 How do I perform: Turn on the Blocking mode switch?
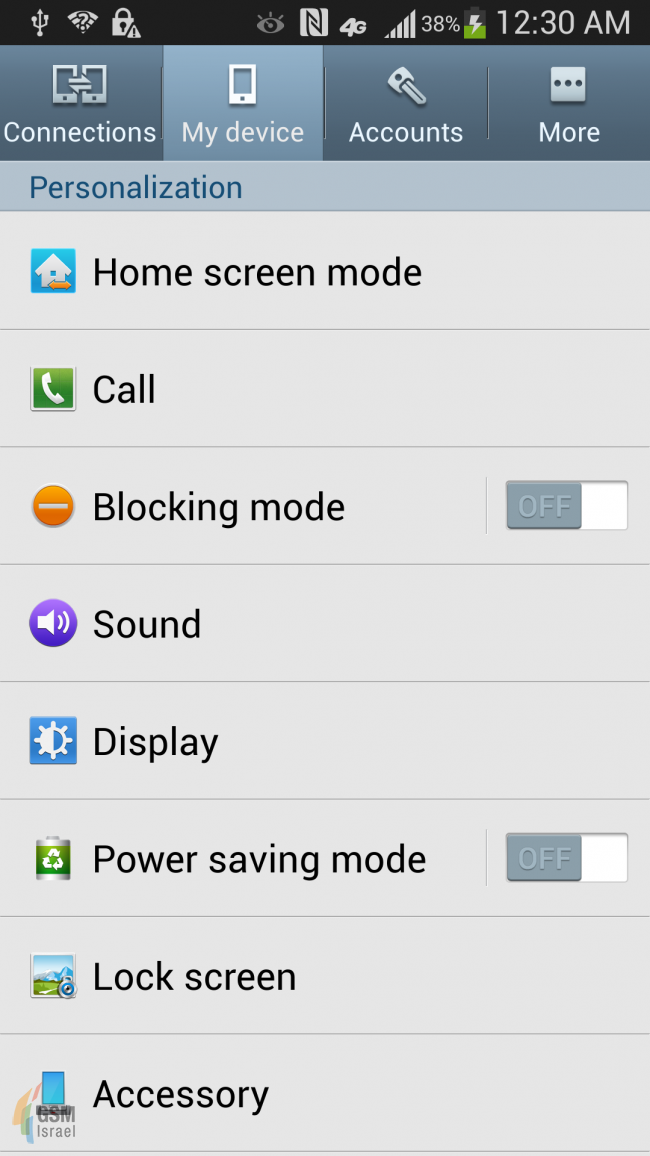pos(567,506)
